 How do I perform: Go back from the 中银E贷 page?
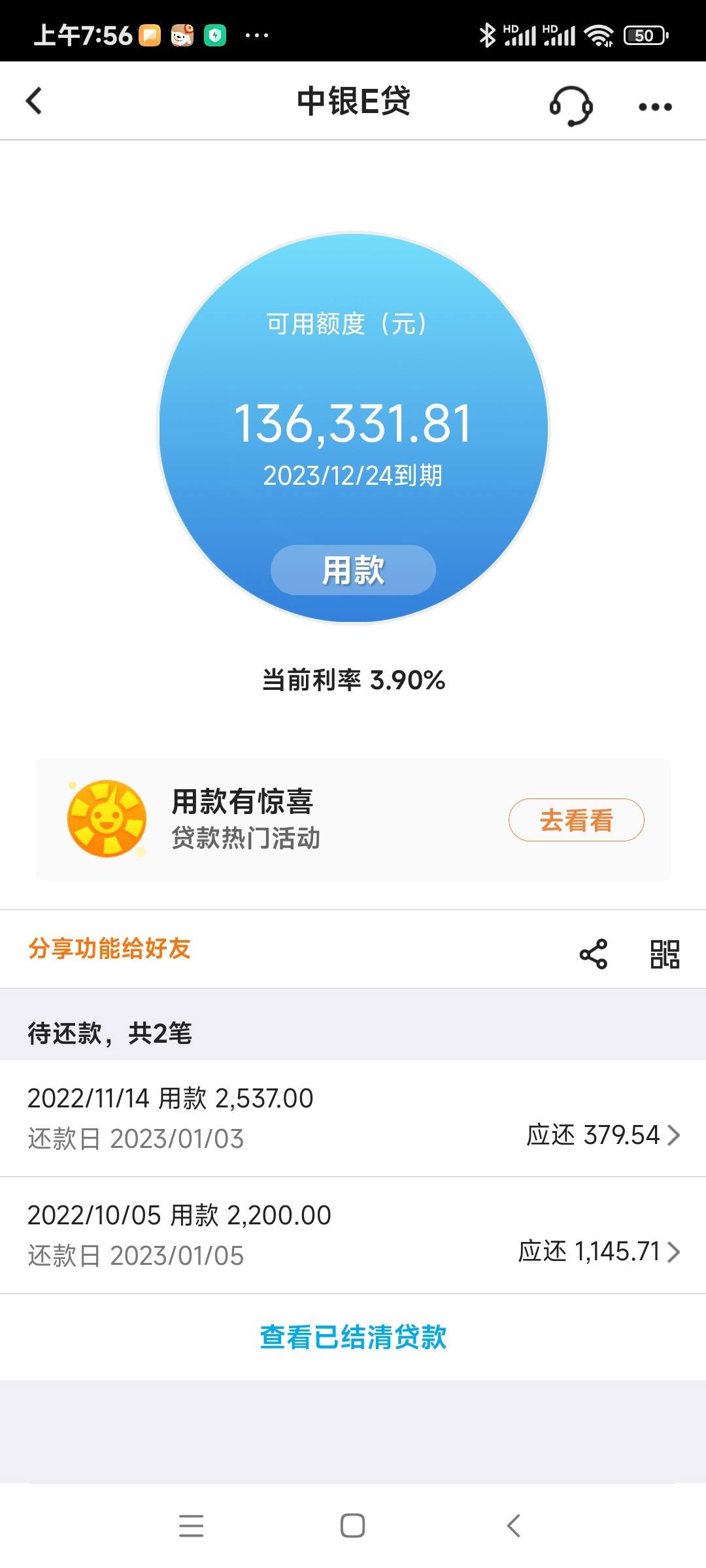(34, 101)
